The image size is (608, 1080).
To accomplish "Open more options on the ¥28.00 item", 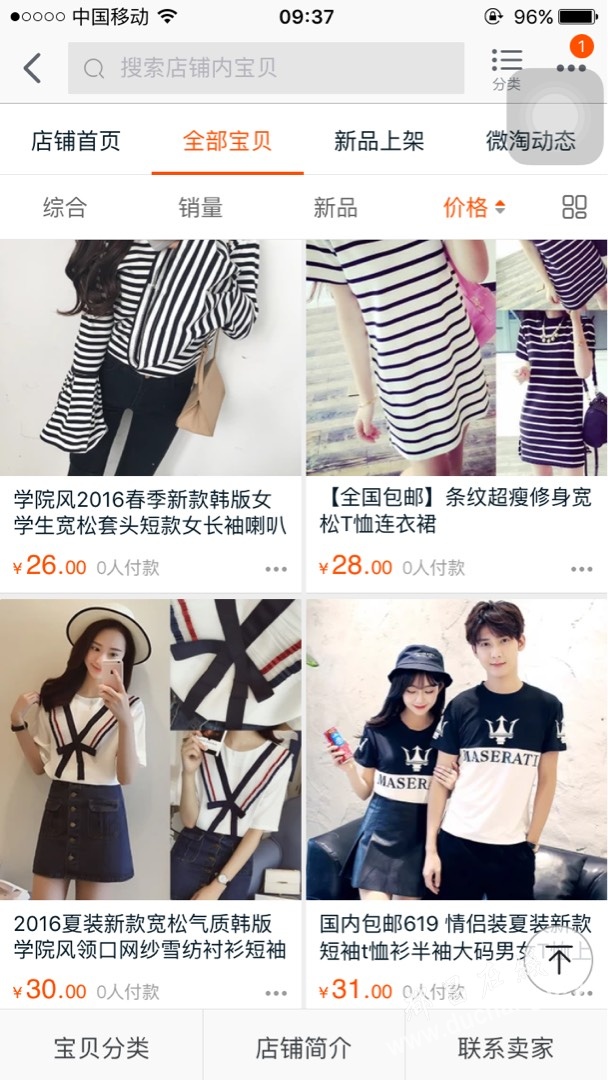I will [582, 569].
